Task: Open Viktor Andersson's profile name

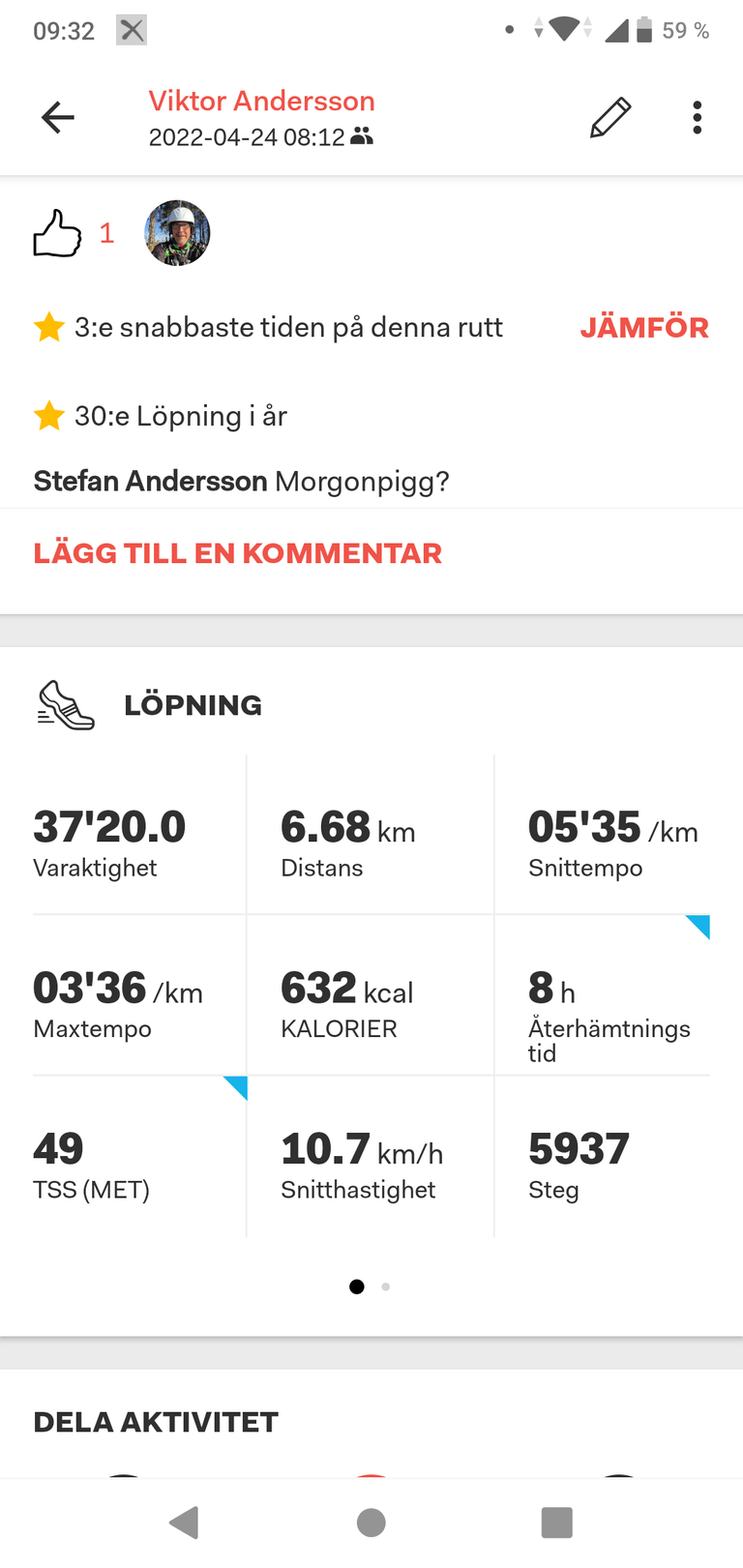Action: coord(261,101)
